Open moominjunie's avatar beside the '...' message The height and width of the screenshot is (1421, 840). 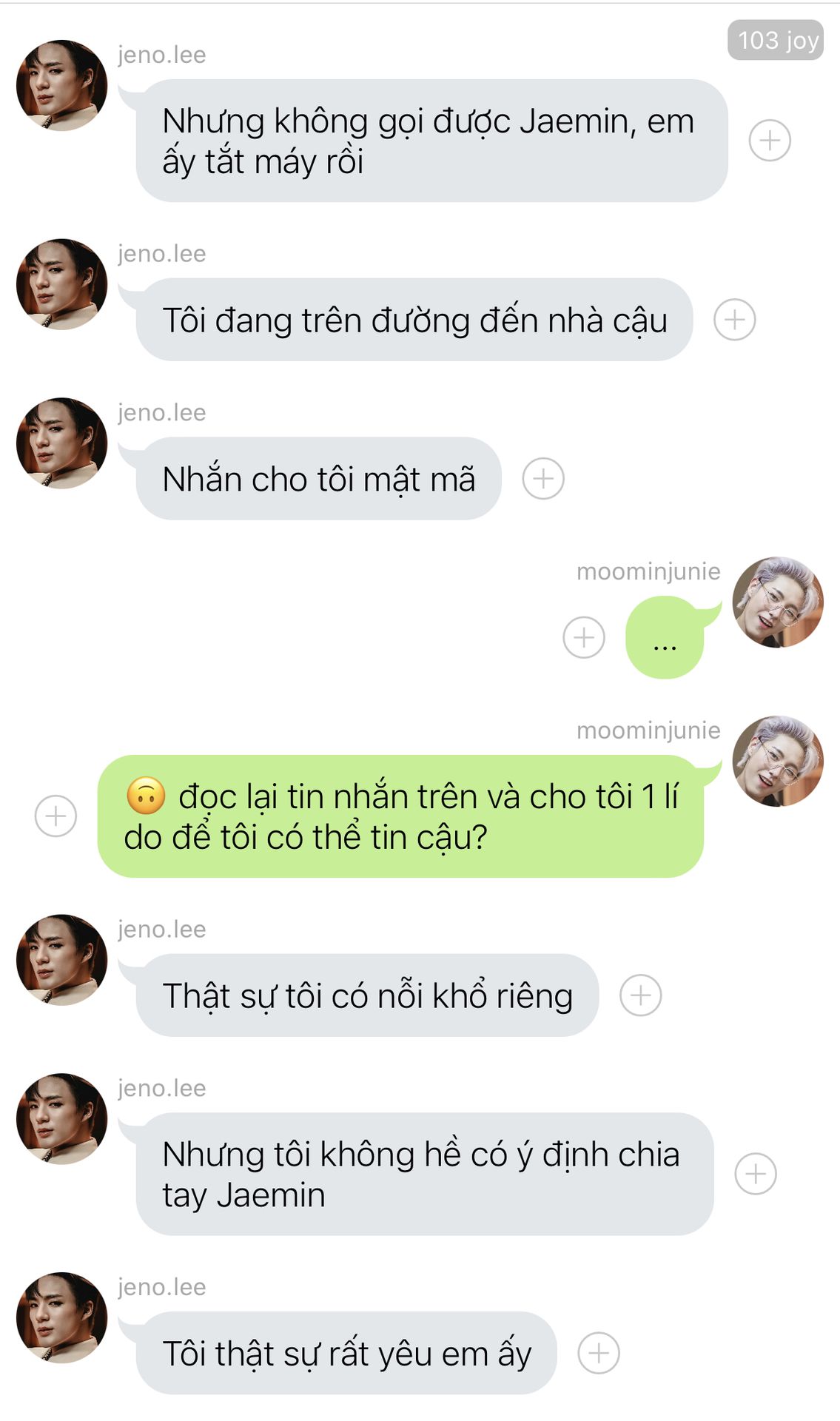pos(778,602)
